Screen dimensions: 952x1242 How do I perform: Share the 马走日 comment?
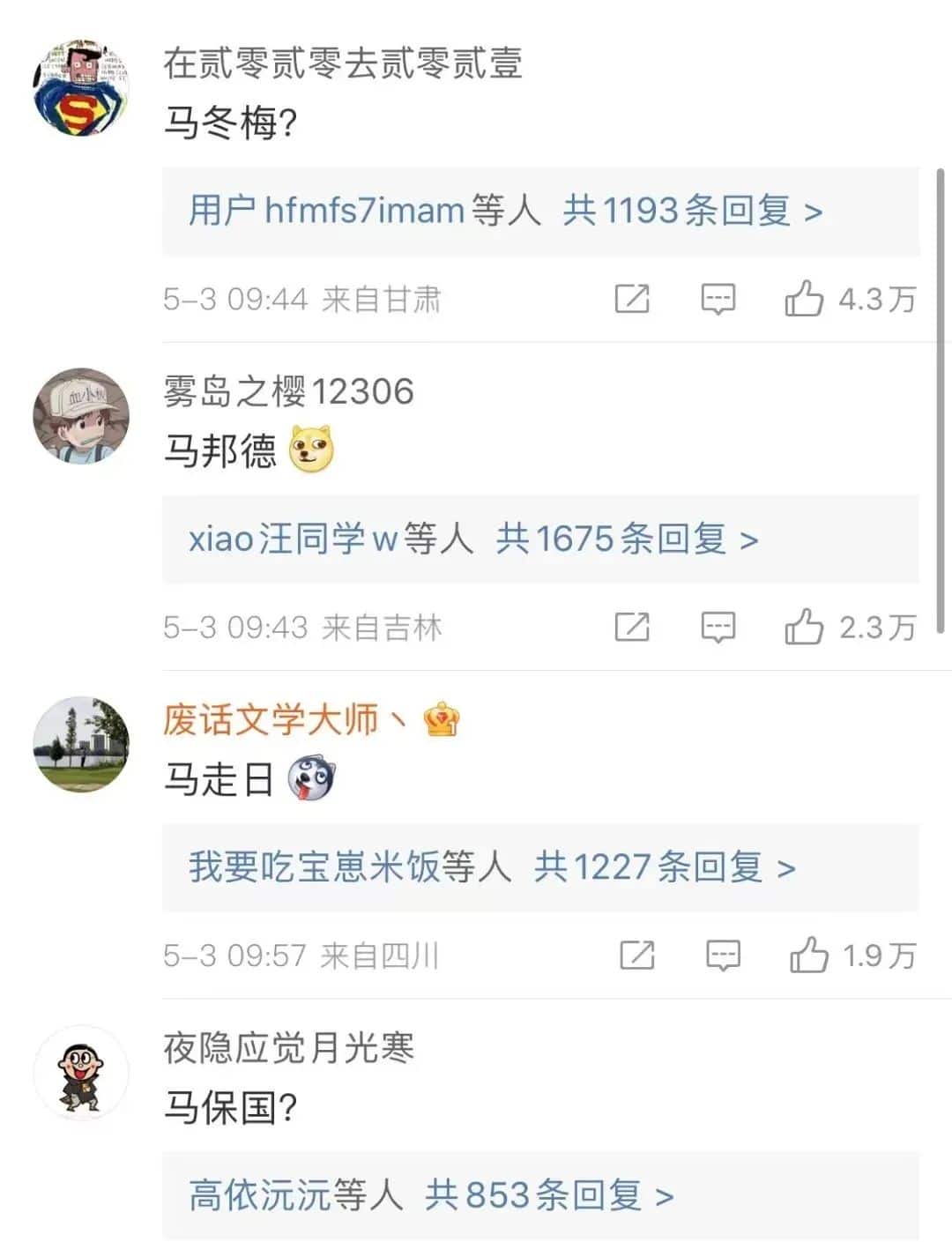pos(636,956)
